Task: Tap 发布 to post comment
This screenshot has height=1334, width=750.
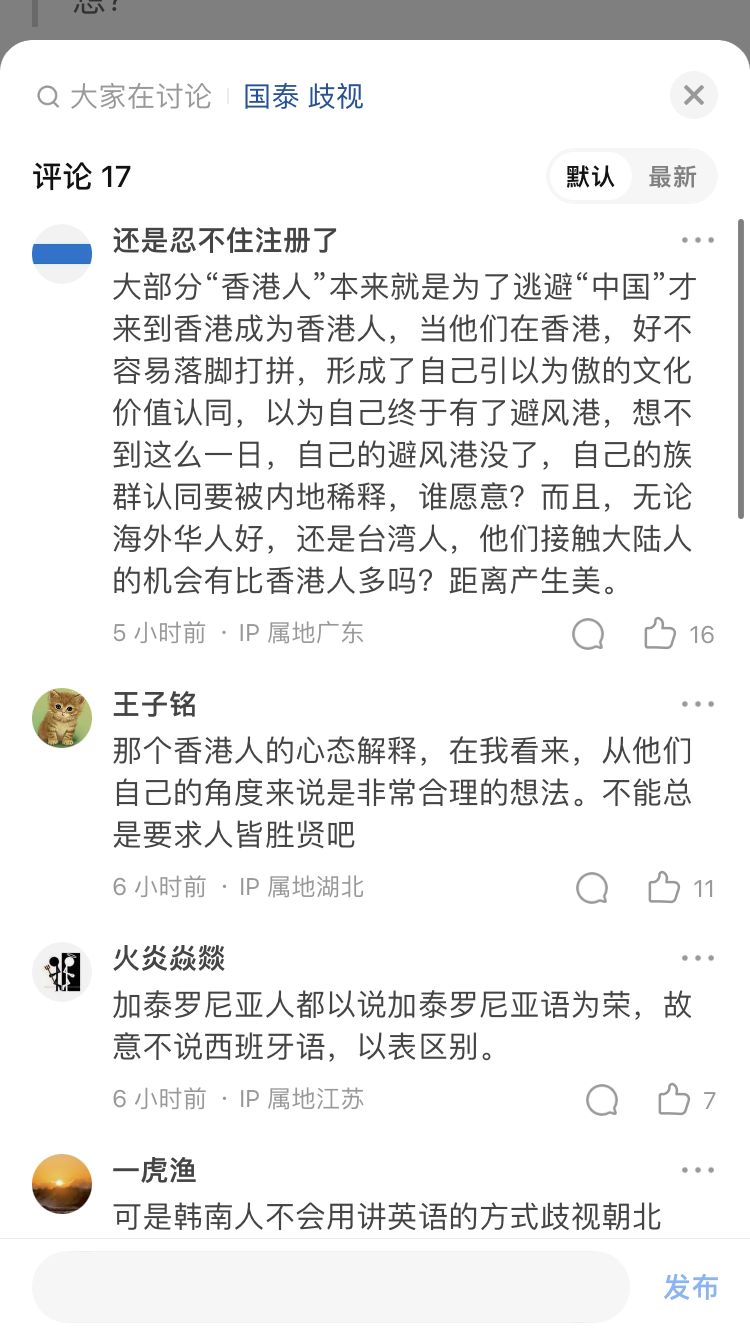Action: (x=691, y=1287)
